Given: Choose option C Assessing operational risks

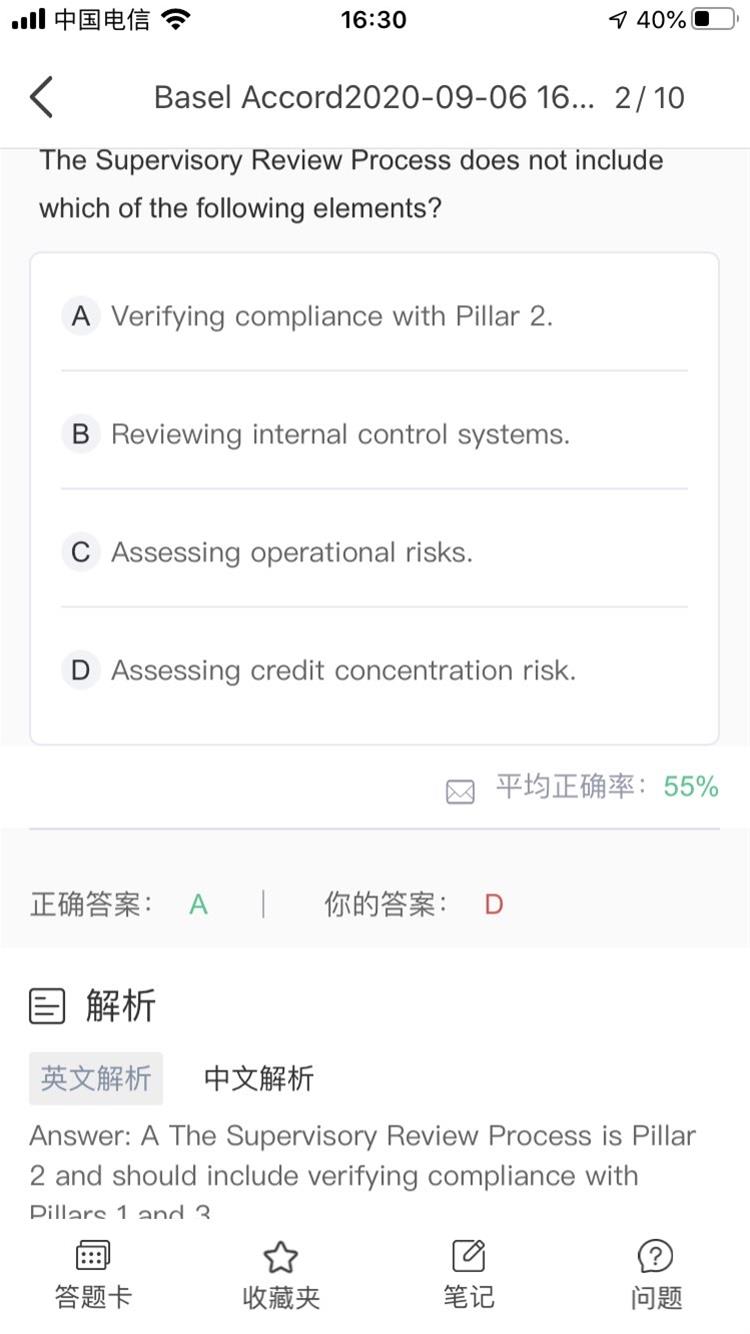Looking at the screenshot, I should pos(374,552).
